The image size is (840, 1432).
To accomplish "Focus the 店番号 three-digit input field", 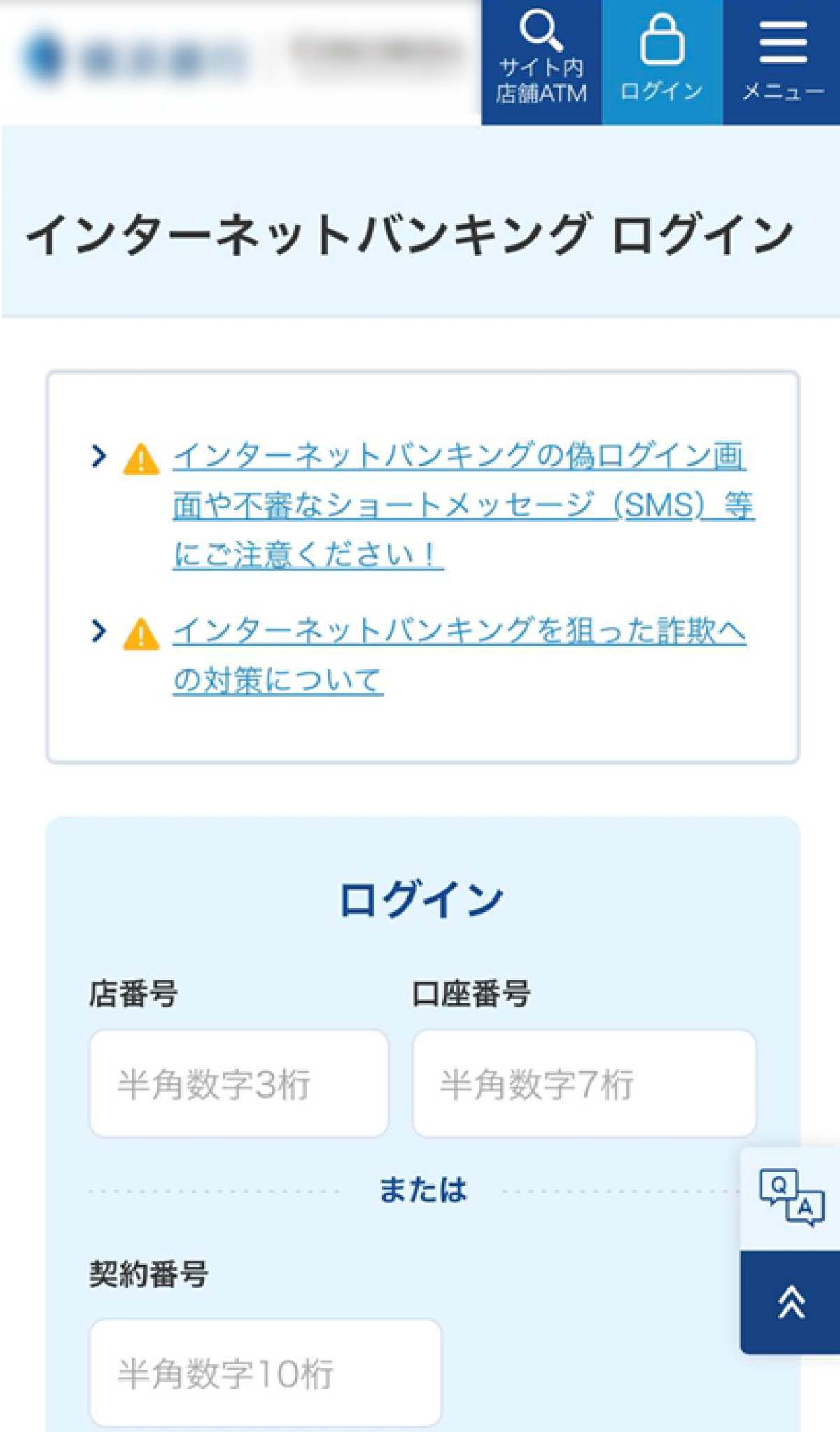I will 239,1083.
